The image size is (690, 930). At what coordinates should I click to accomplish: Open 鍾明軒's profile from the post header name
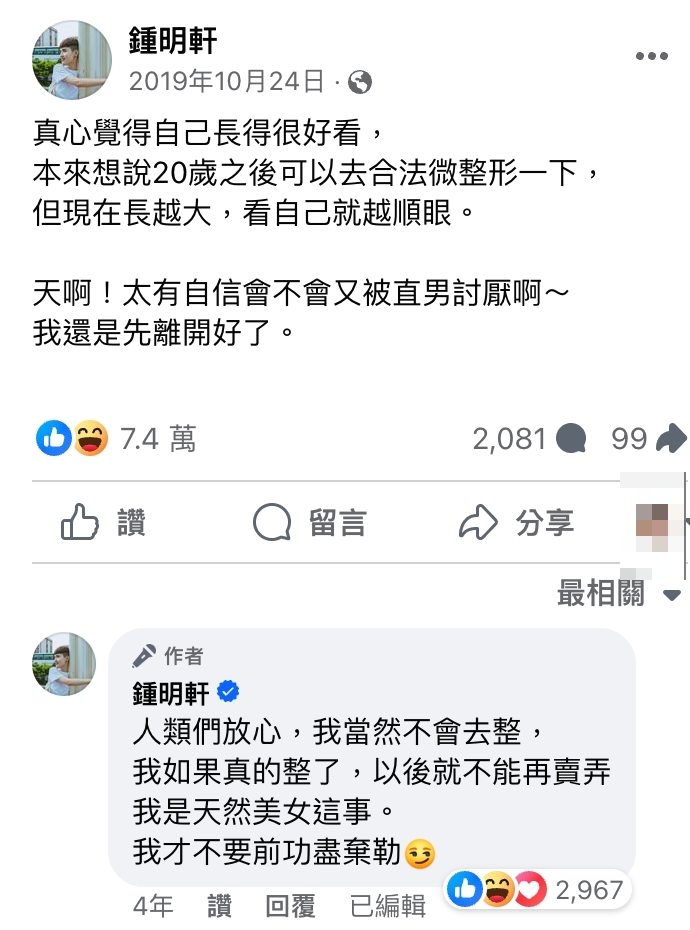coord(173,41)
